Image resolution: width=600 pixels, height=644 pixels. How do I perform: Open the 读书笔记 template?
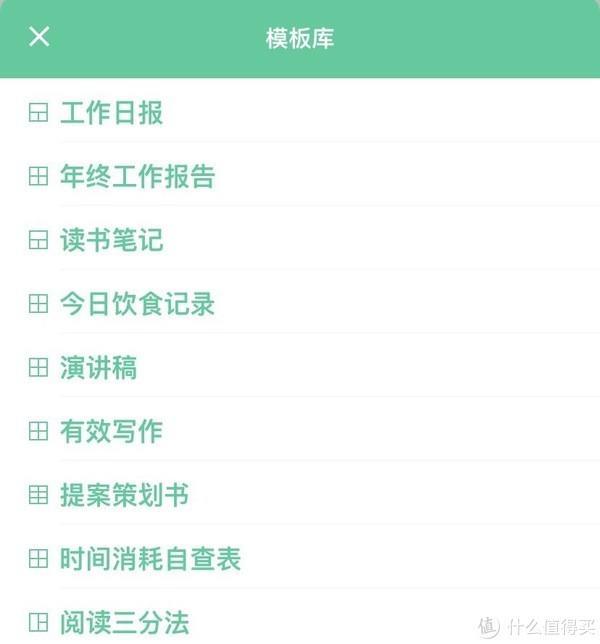tap(111, 241)
